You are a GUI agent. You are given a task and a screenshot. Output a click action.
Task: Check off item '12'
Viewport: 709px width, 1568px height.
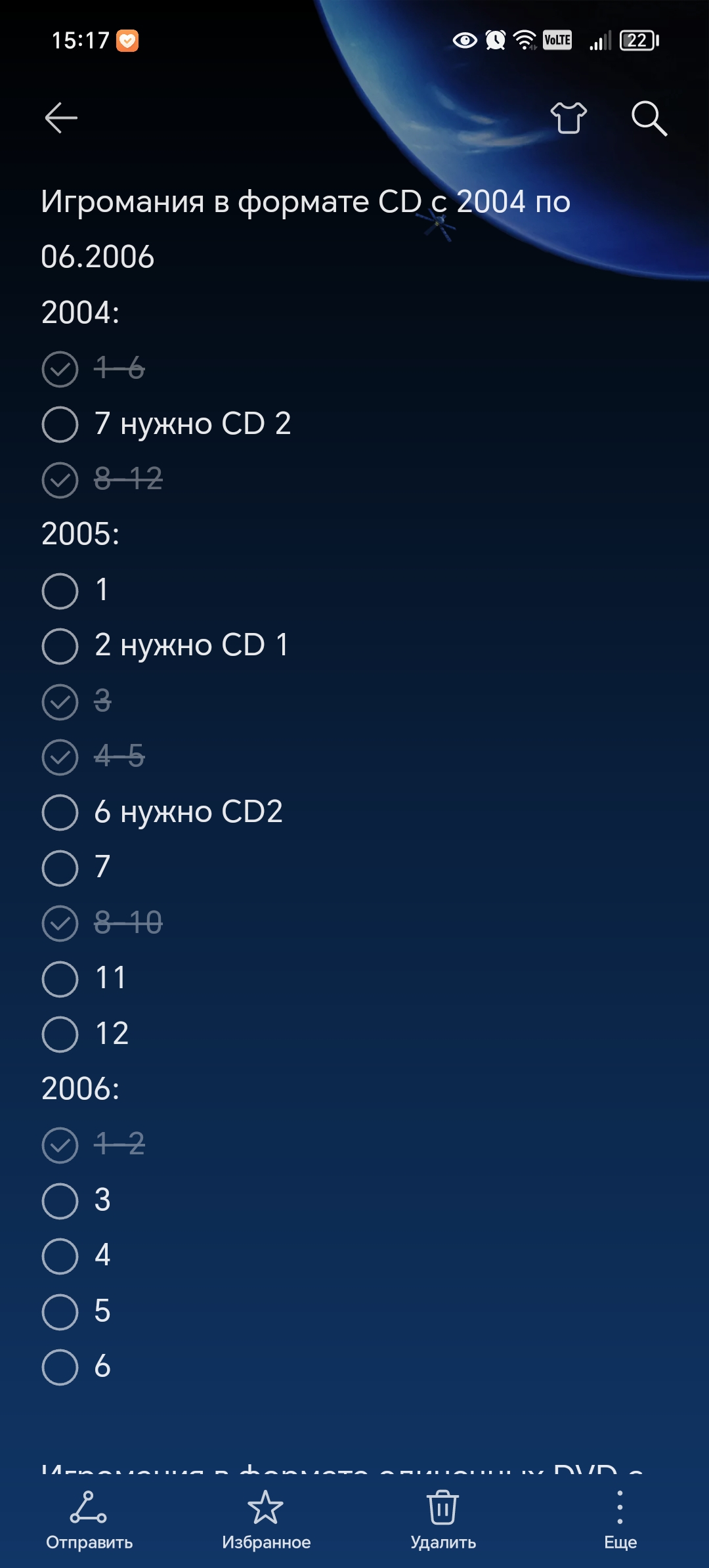(60, 1034)
